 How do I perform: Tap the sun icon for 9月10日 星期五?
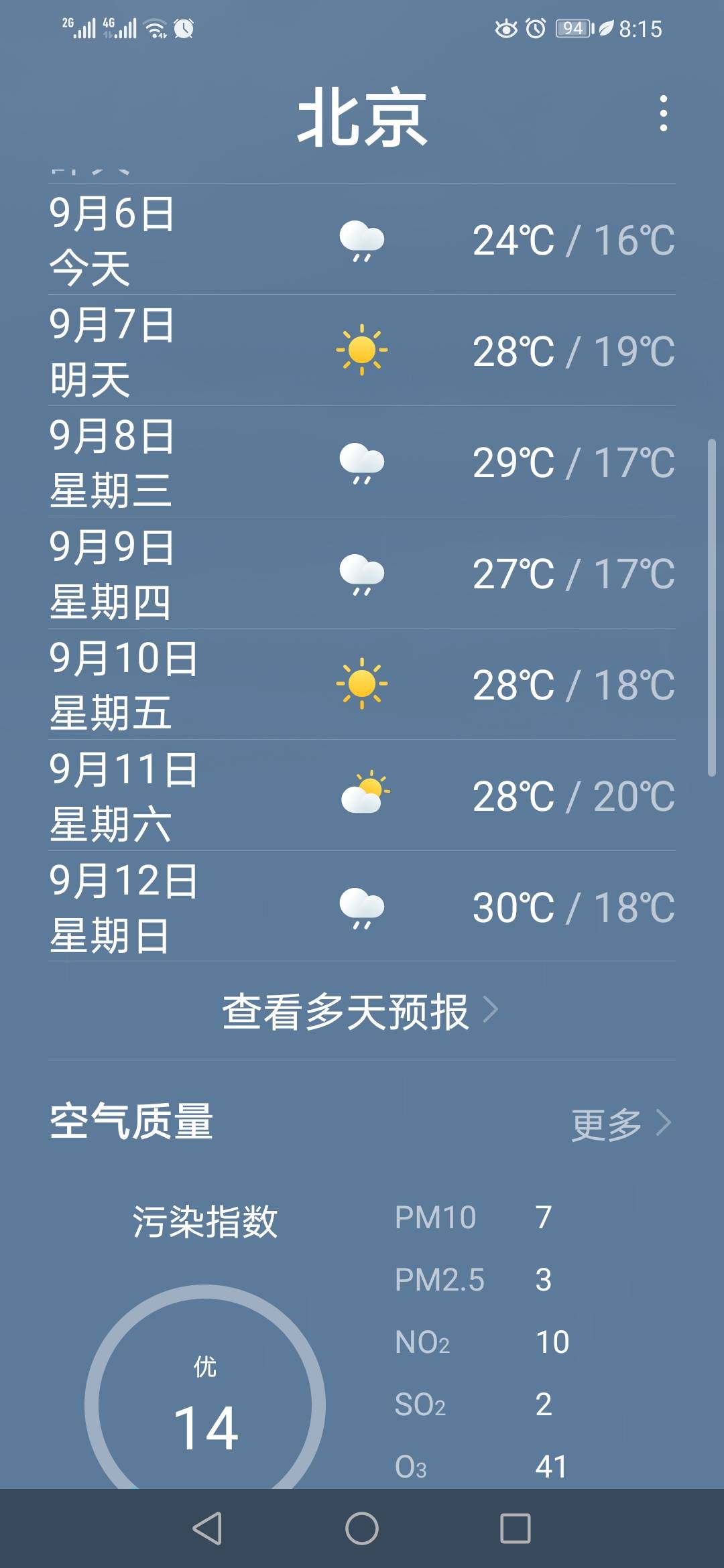point(362,683)
